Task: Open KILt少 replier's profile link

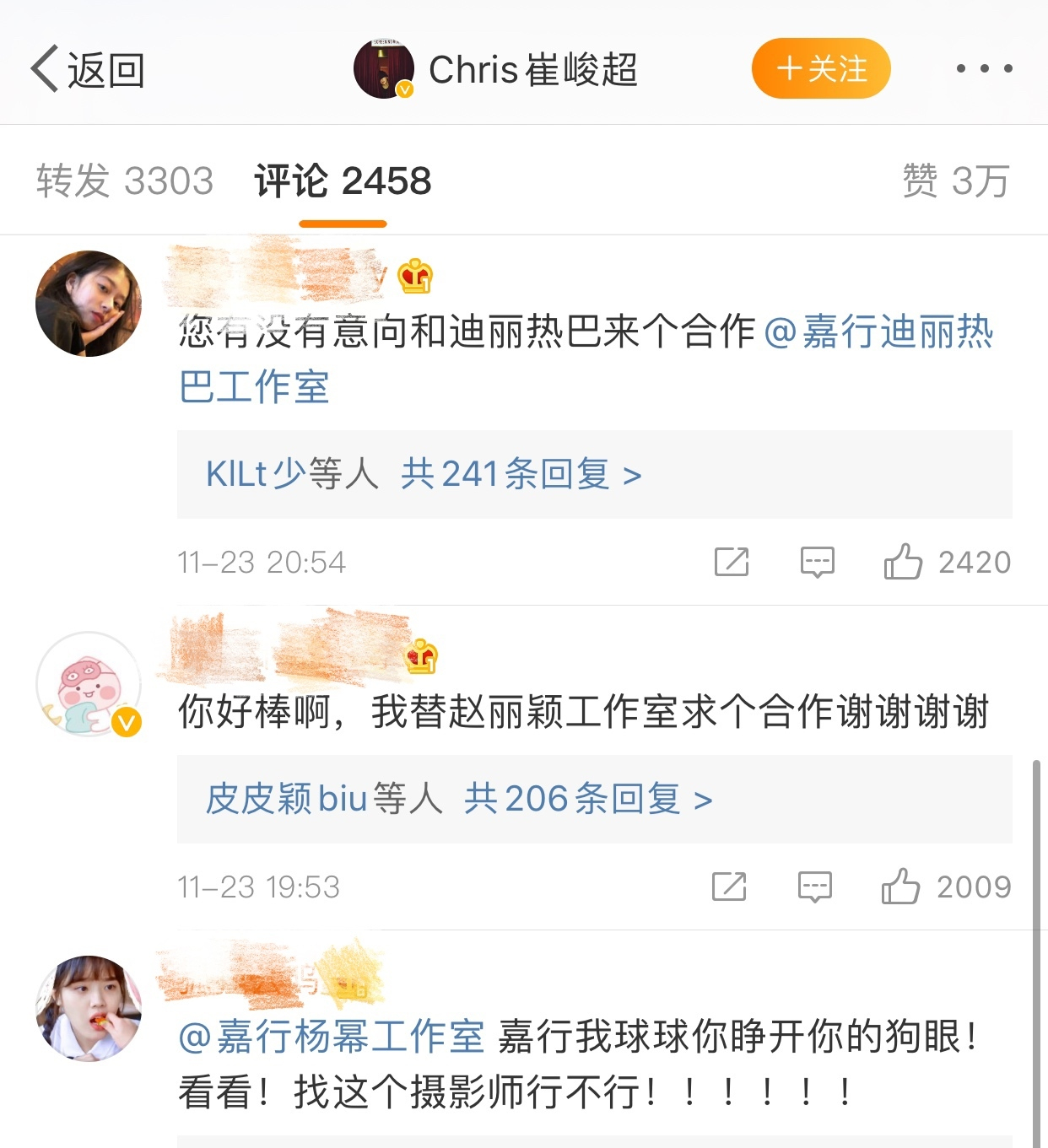Action: point(255,474)
